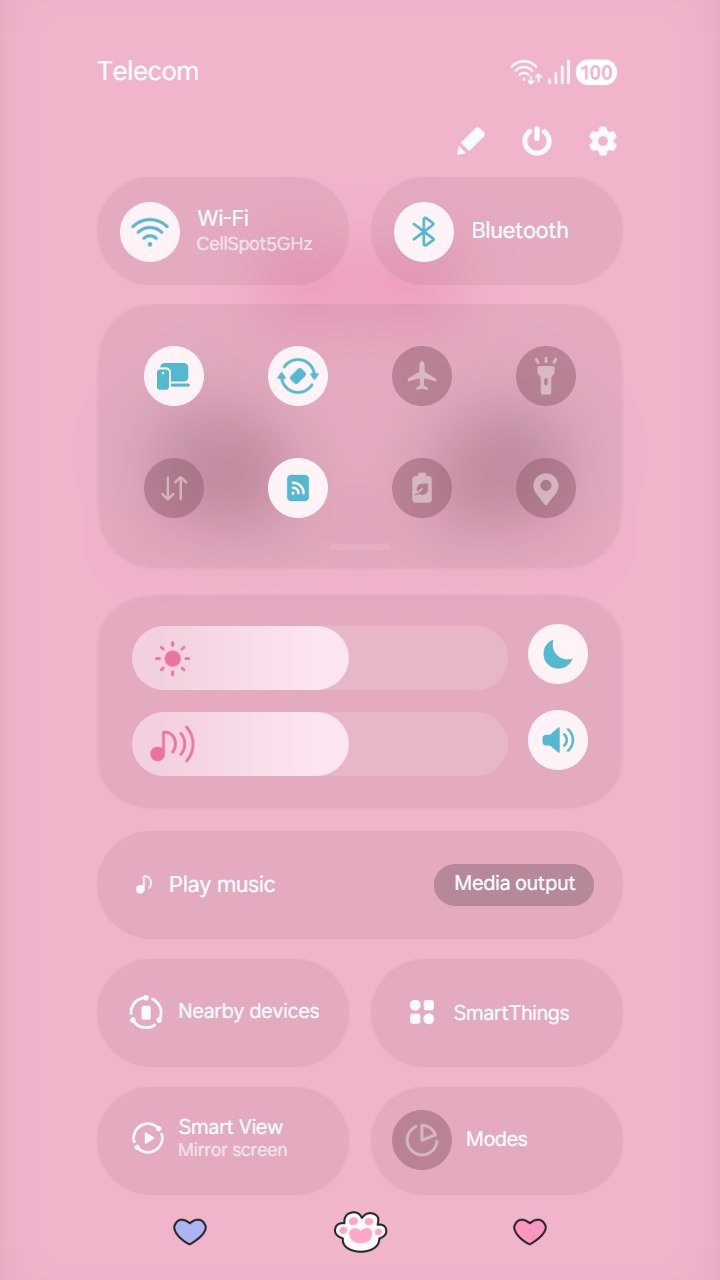
Task: Enable power saving mode
Action: point(422,488)
